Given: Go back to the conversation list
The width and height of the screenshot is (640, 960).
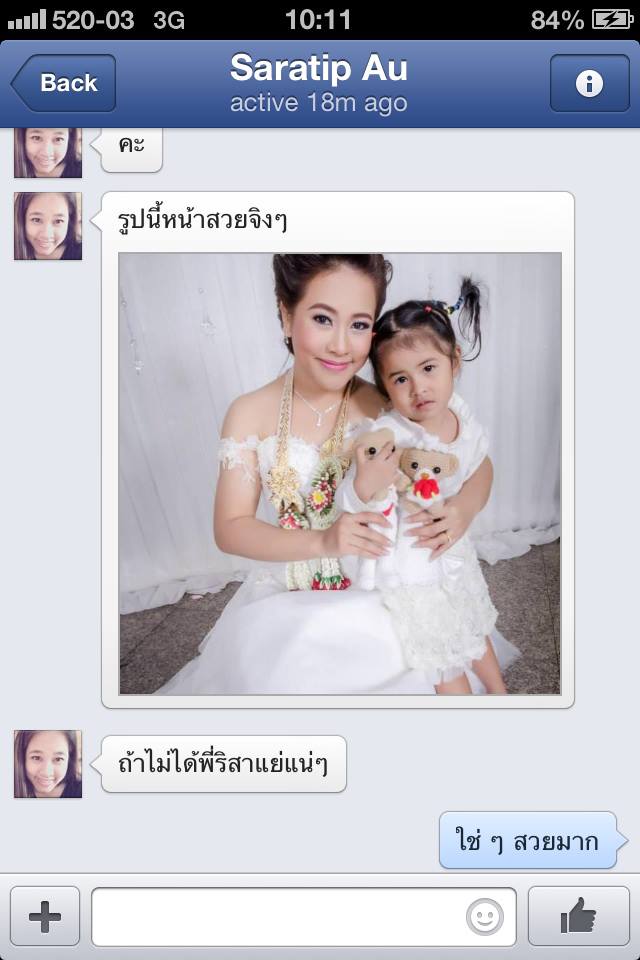Looking at the screenshot, I should click(x=64, y=83).
